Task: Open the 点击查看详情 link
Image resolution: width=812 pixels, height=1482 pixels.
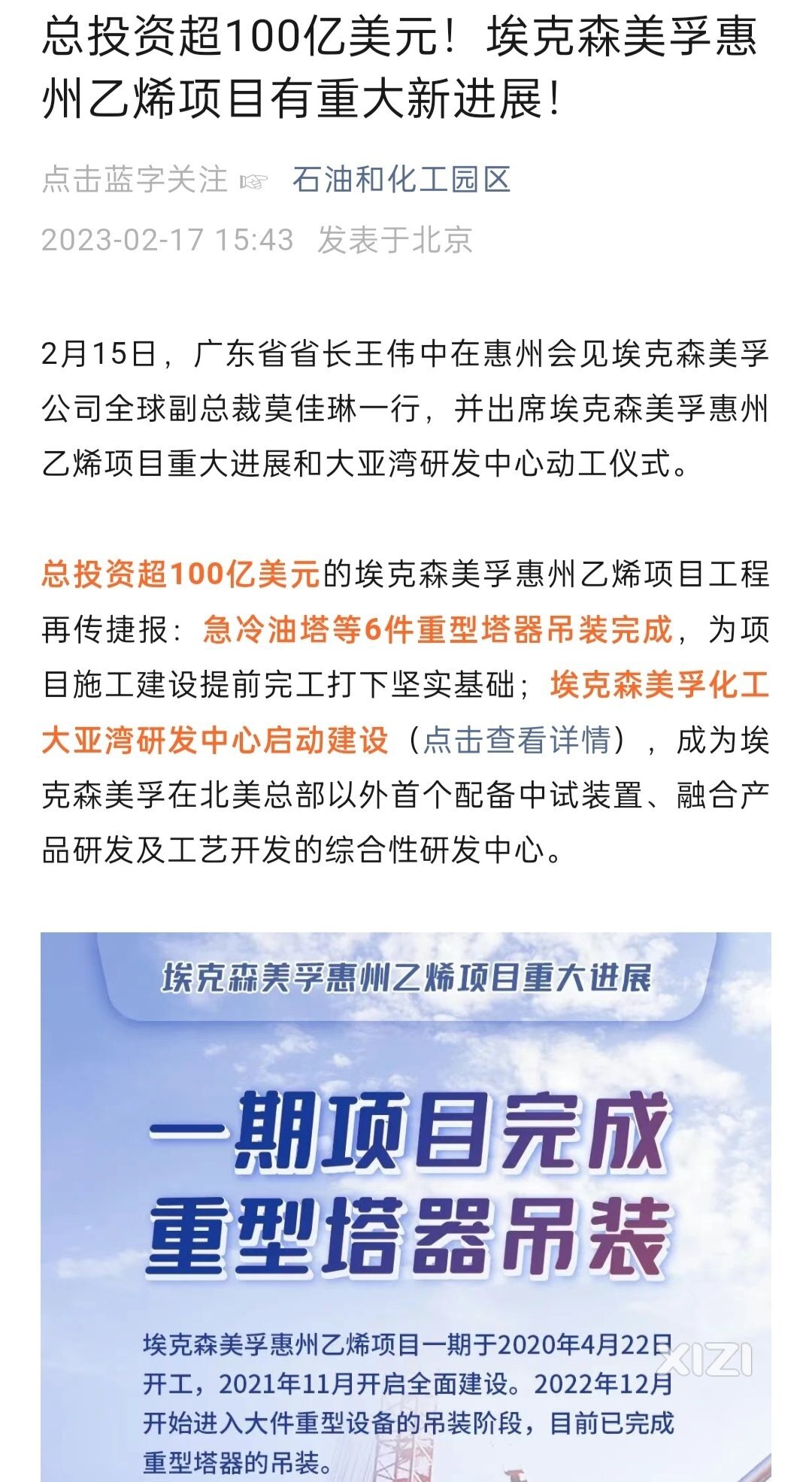Action: coord(517,741)
